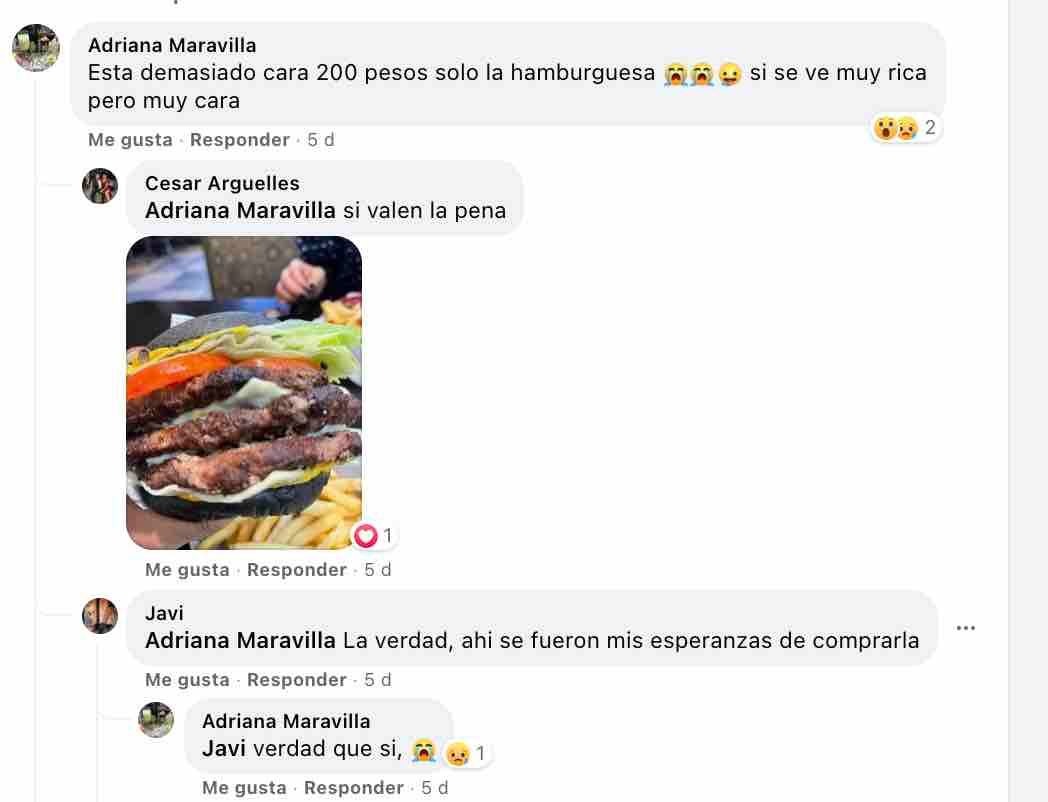This screenshot has width=1048, height=802.
Task: Open the burger photo in Cesar's reply
Action: tap(243, 392)
